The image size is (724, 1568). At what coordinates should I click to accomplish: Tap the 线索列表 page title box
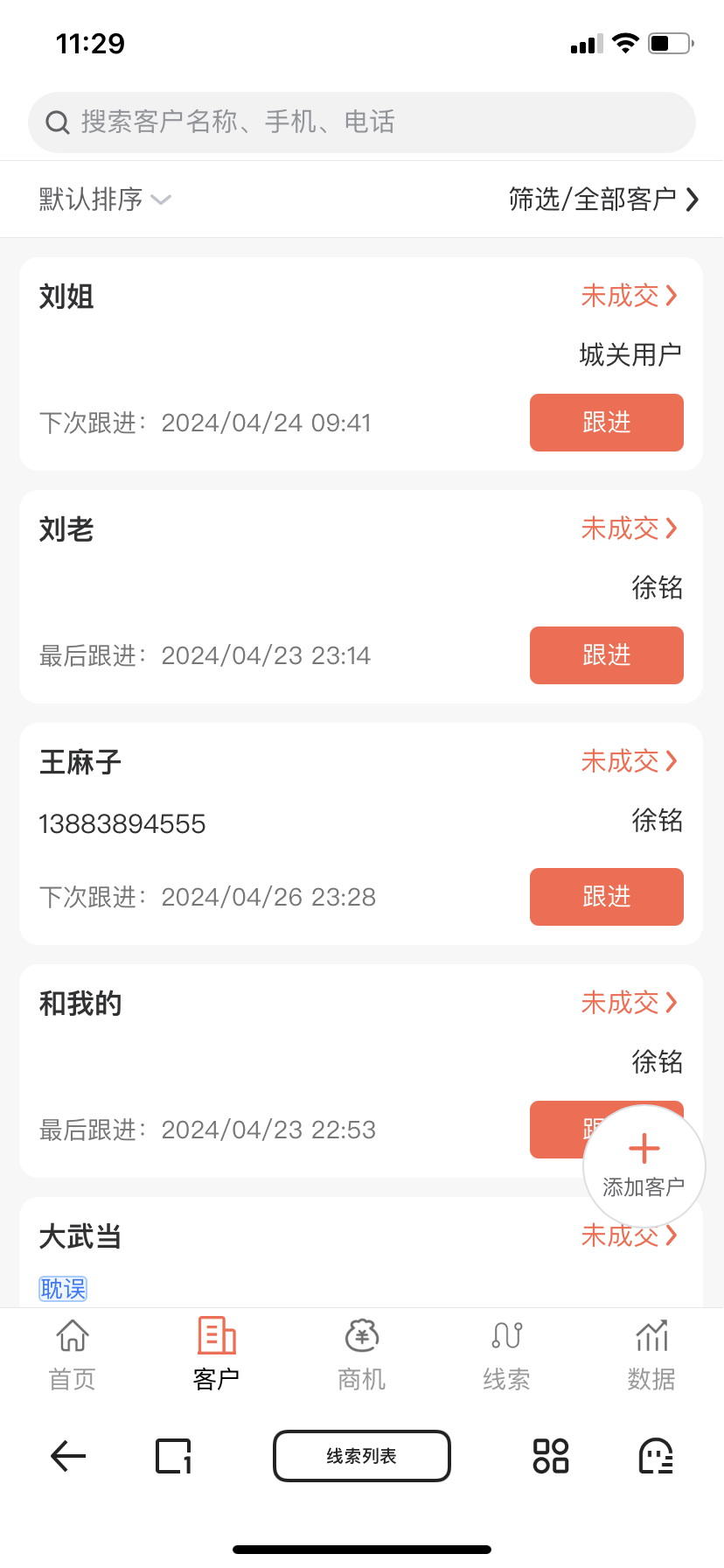(362, 1456)
